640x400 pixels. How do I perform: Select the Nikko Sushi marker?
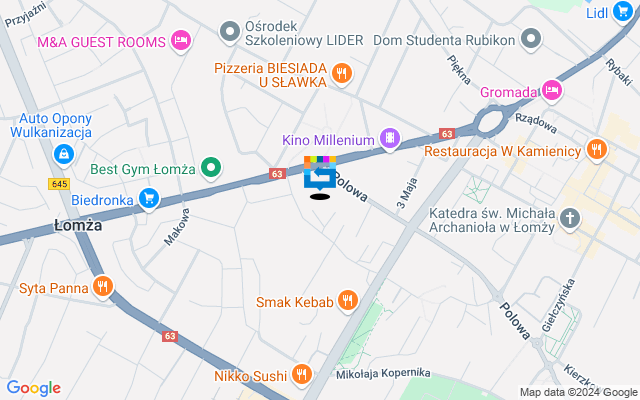click(x=301, y=376)
